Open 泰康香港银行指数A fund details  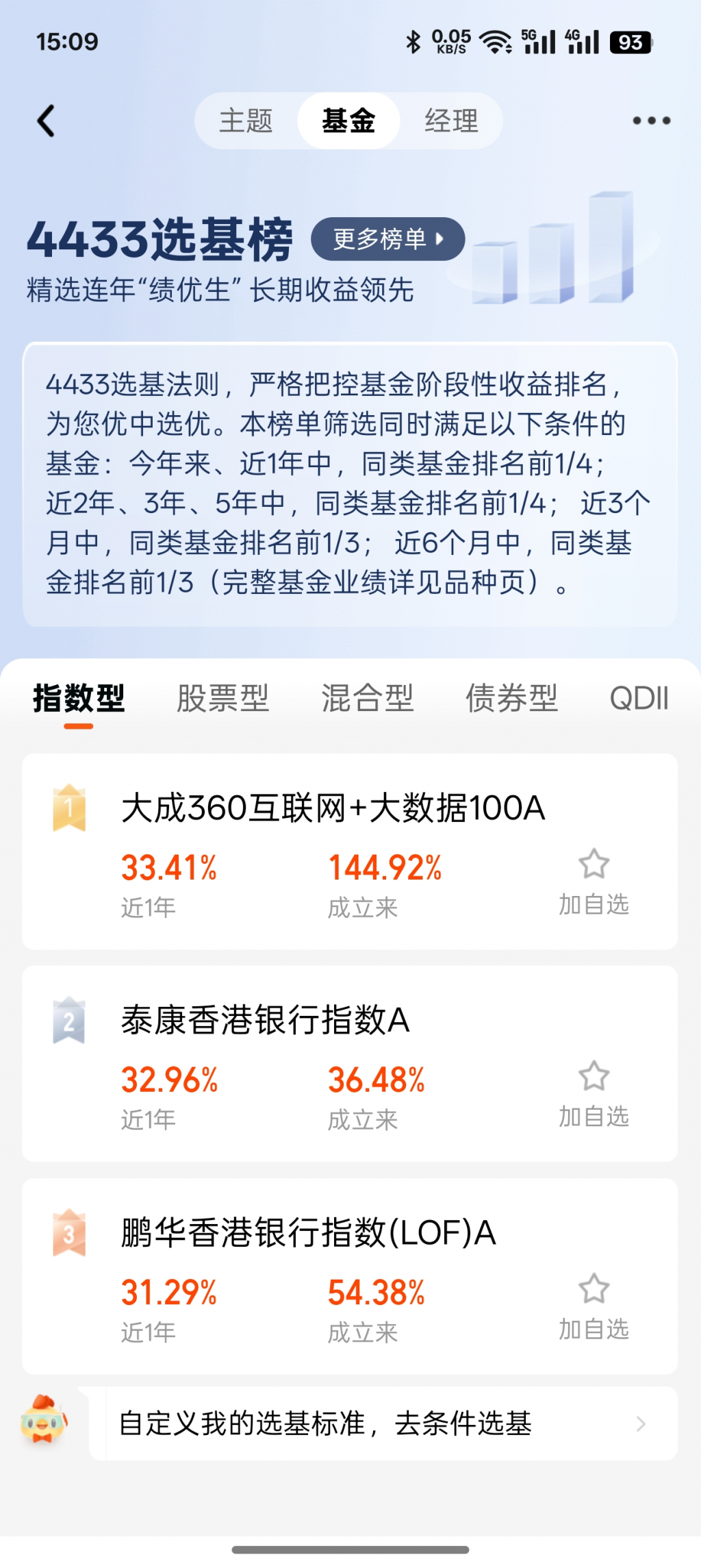pyautogui.click(x=266, y=1021)
